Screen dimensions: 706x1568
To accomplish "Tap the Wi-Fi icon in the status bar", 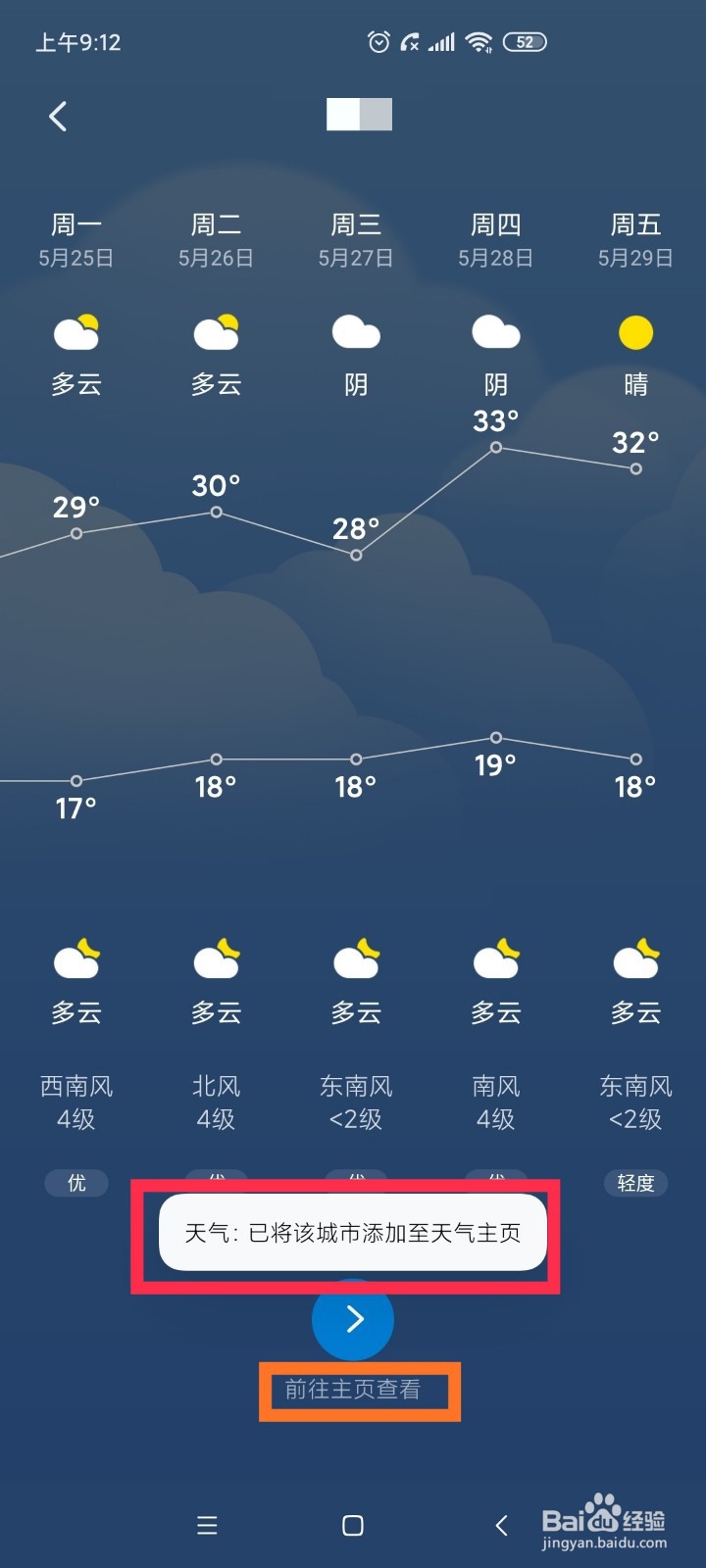I will [478, 41].
